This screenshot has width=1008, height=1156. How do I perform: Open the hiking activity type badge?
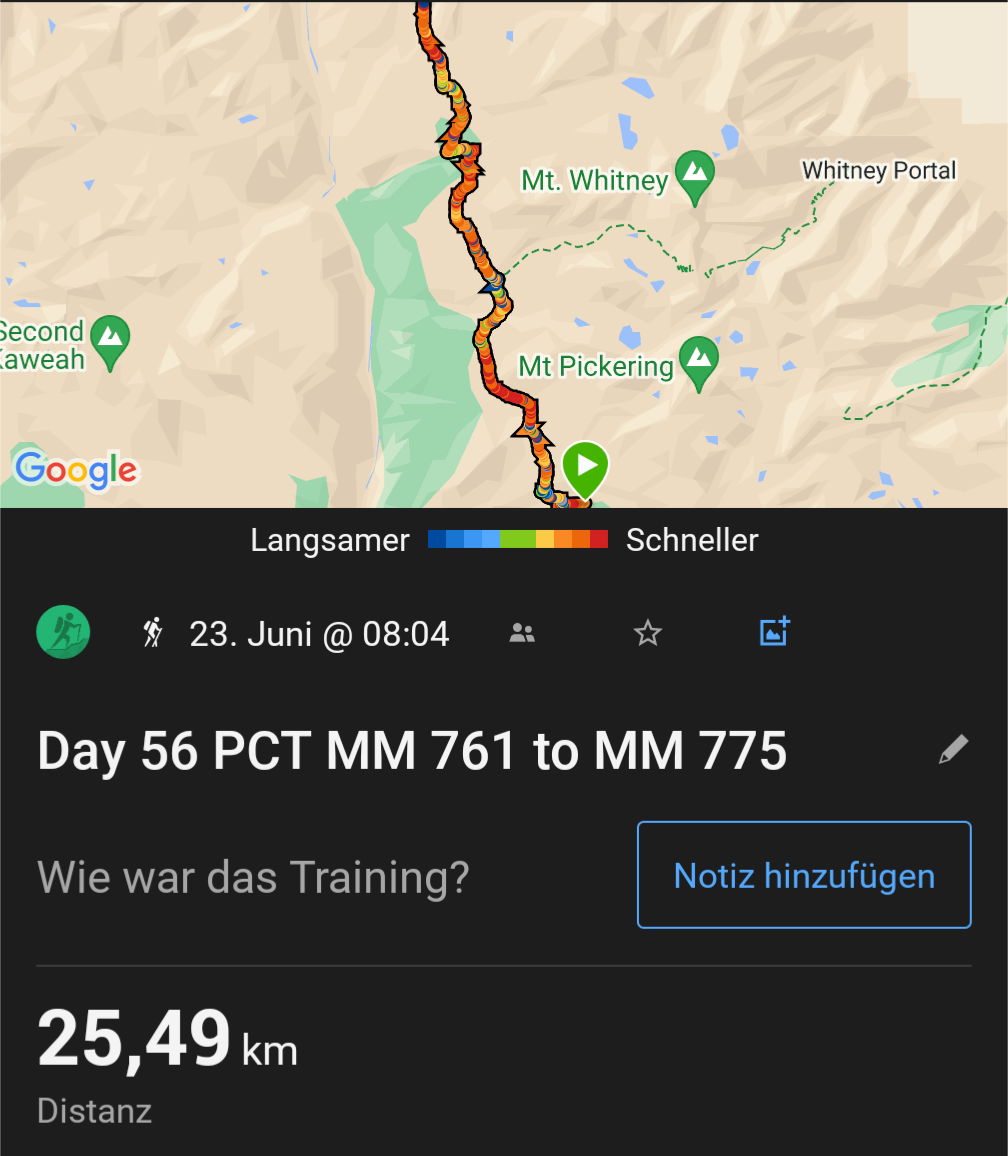point(64,632)
